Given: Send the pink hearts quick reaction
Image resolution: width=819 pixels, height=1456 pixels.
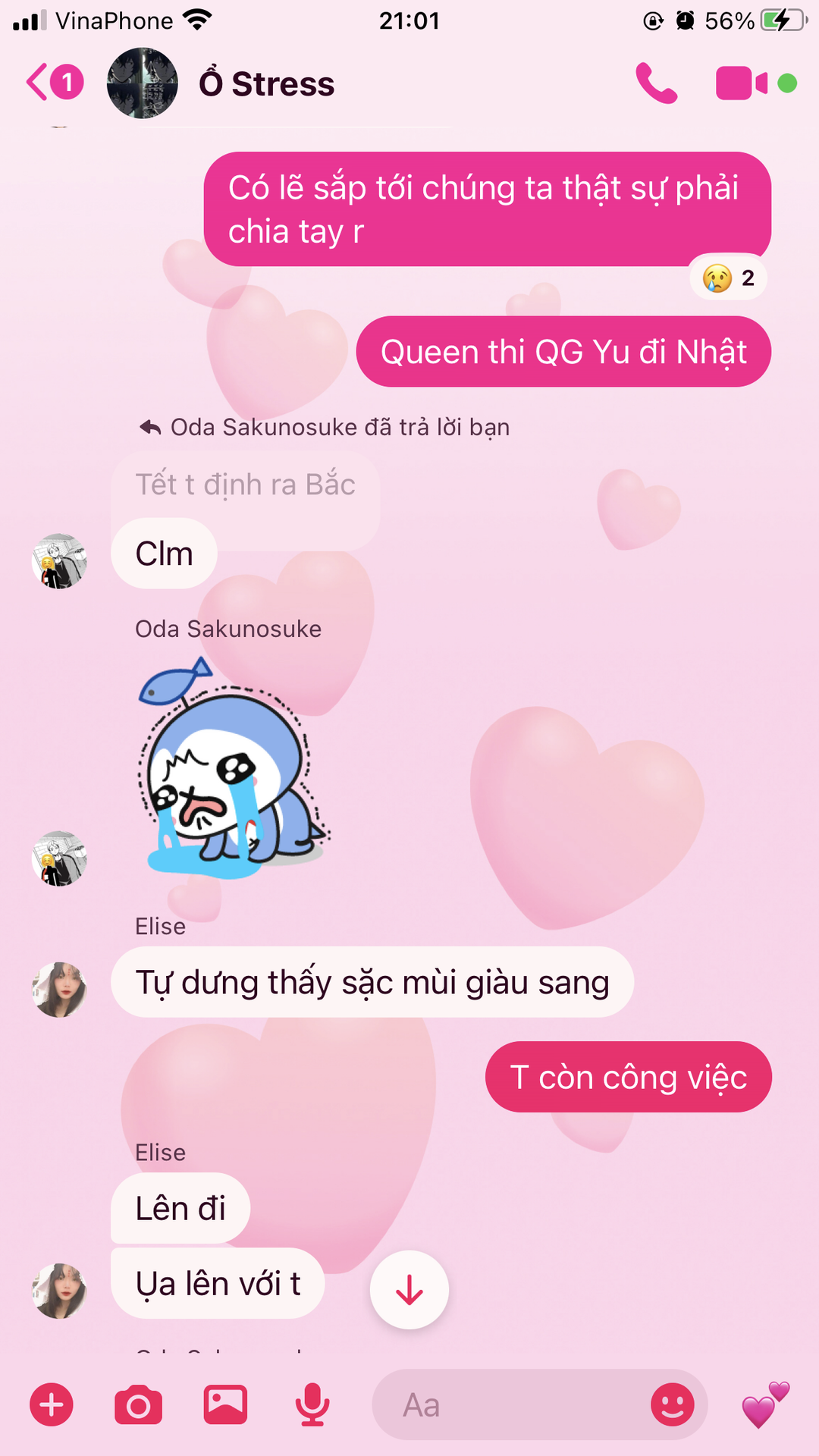Looking at the screenshot, I should [x=766, y=1404].
